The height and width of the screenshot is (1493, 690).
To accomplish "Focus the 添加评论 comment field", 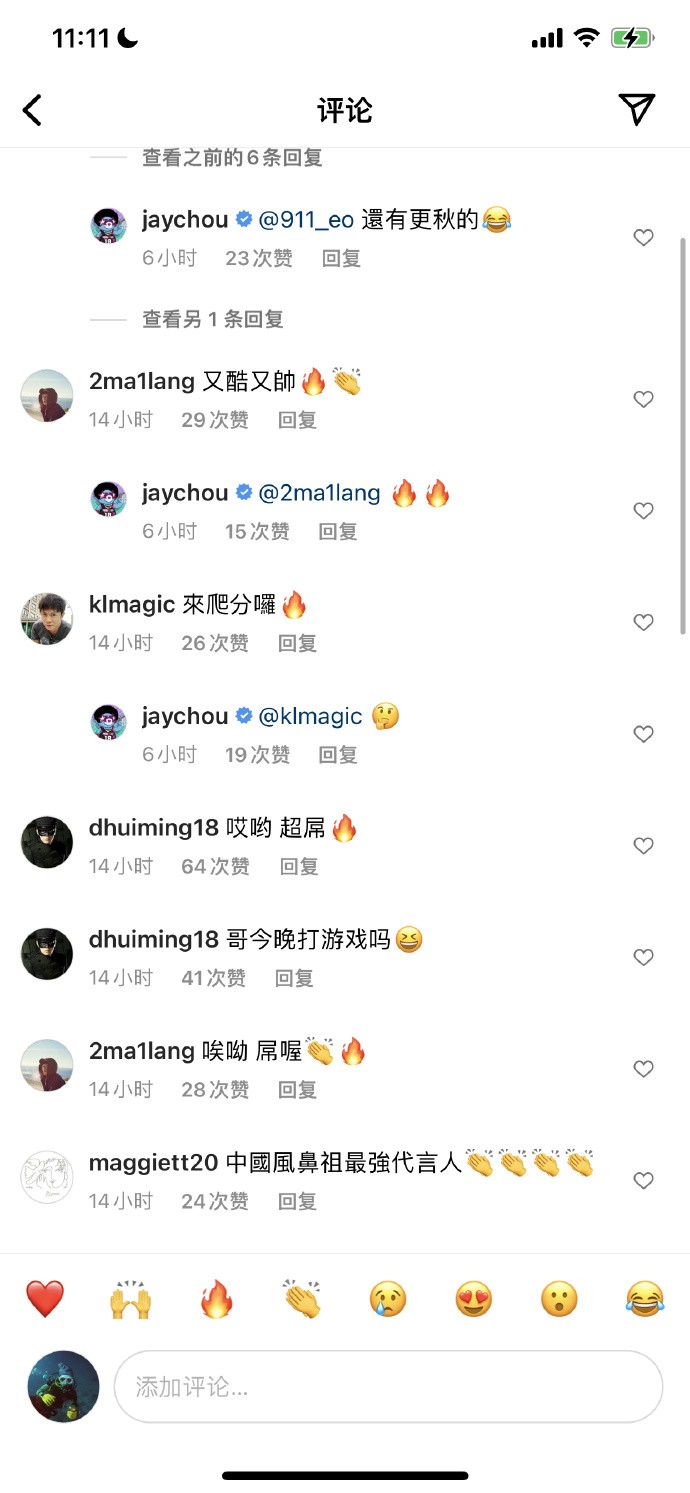I will coord(388,1387).
